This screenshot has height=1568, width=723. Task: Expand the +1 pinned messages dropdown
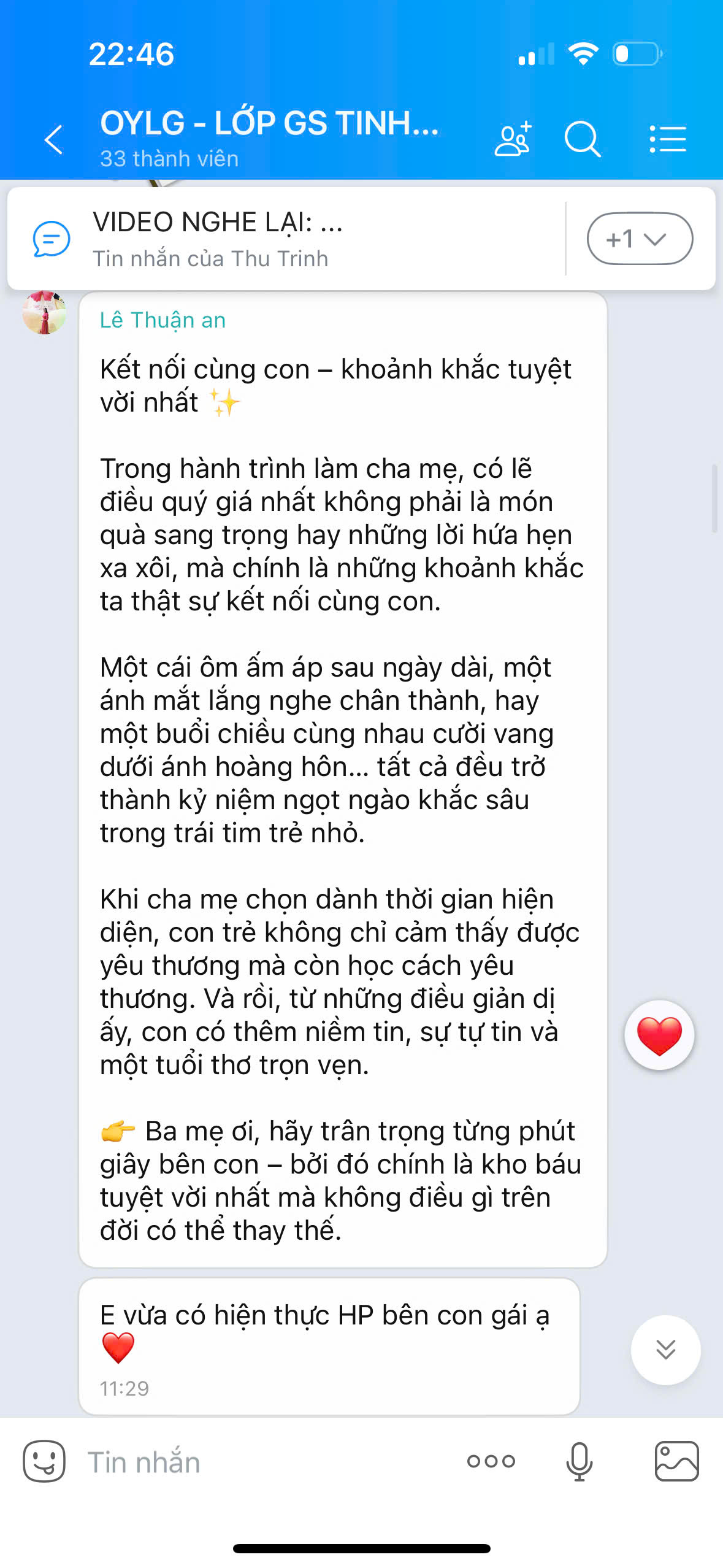pyautogui.click(x=639, y=239)
